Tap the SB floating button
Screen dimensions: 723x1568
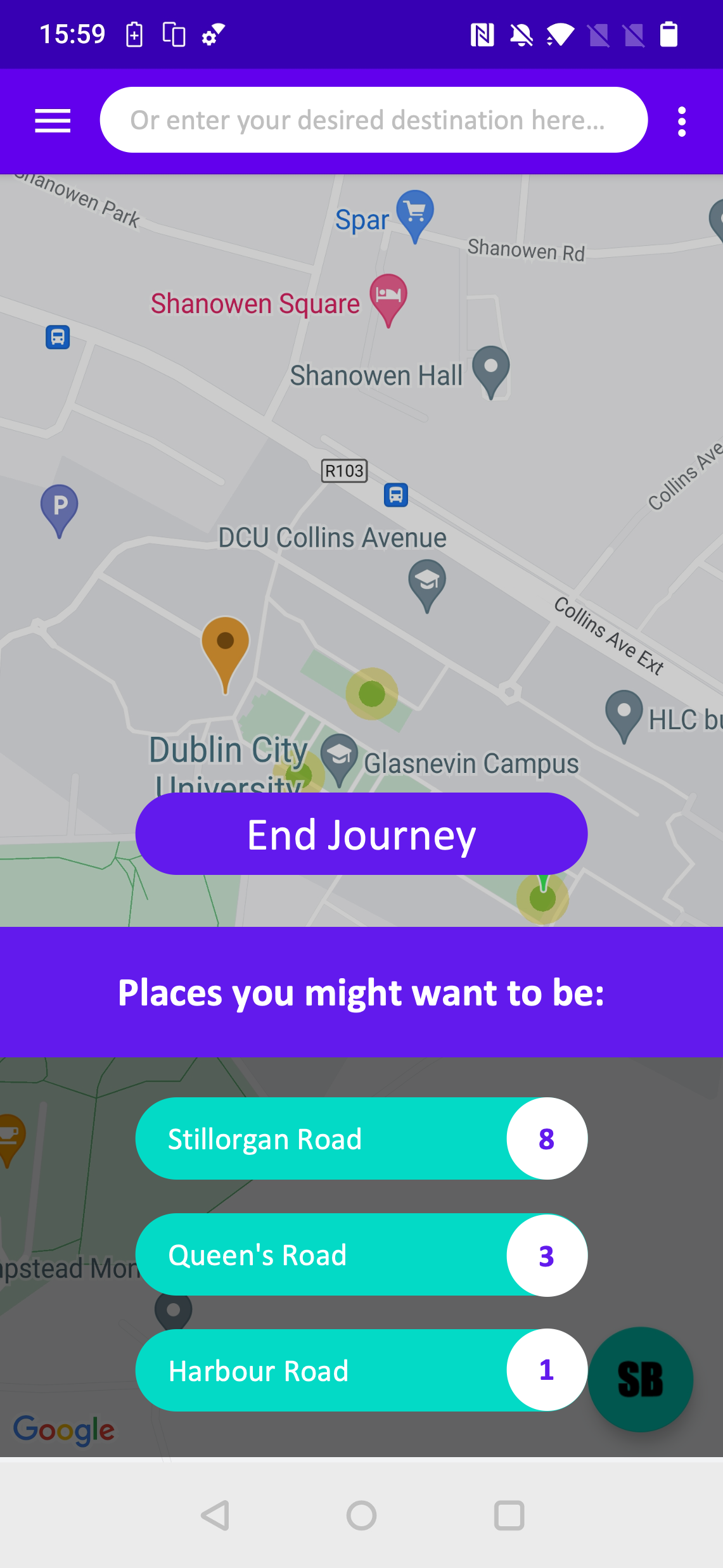point(640,1379)
